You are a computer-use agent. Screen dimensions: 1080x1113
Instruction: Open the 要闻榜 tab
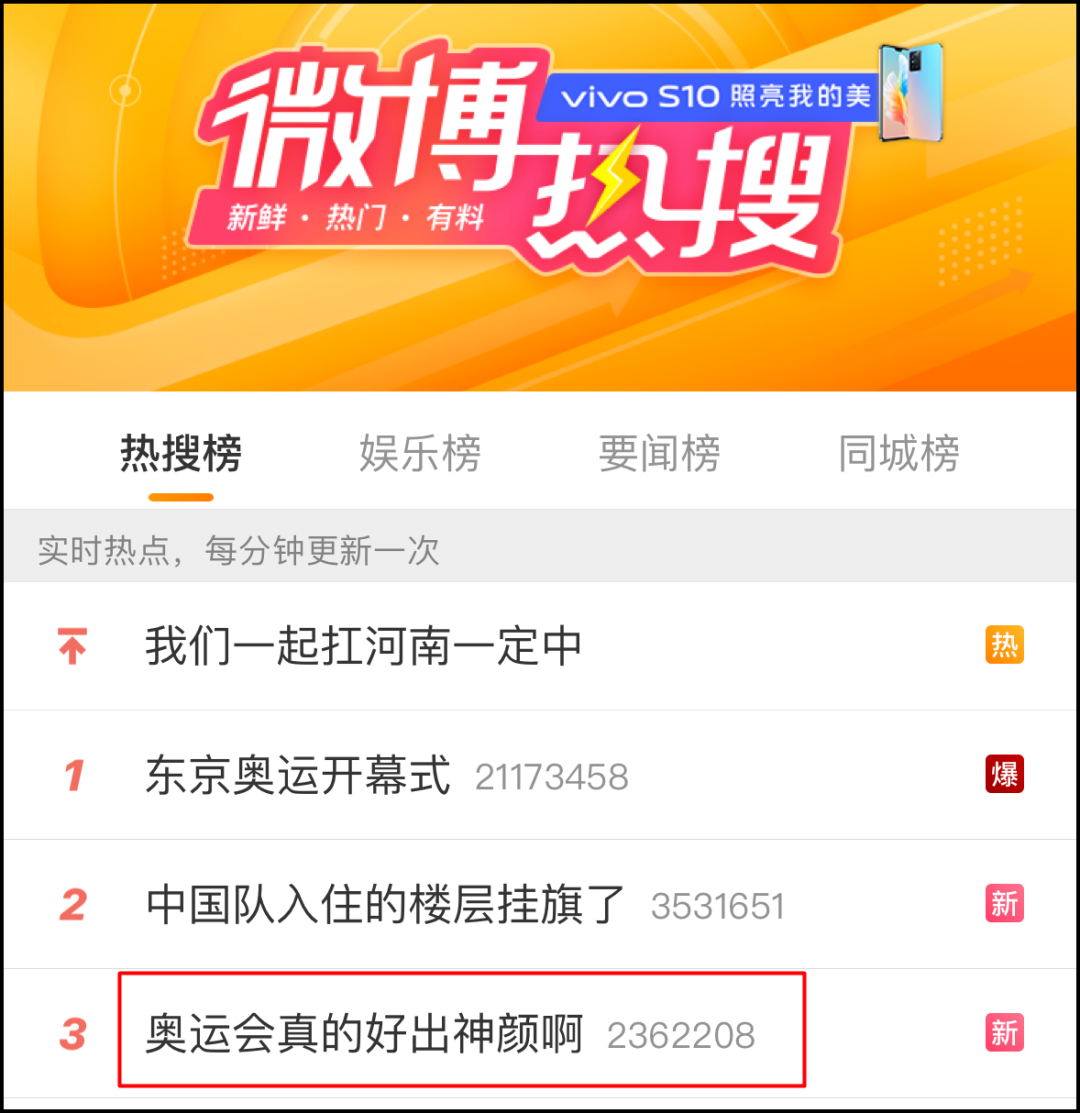point(659,454)
